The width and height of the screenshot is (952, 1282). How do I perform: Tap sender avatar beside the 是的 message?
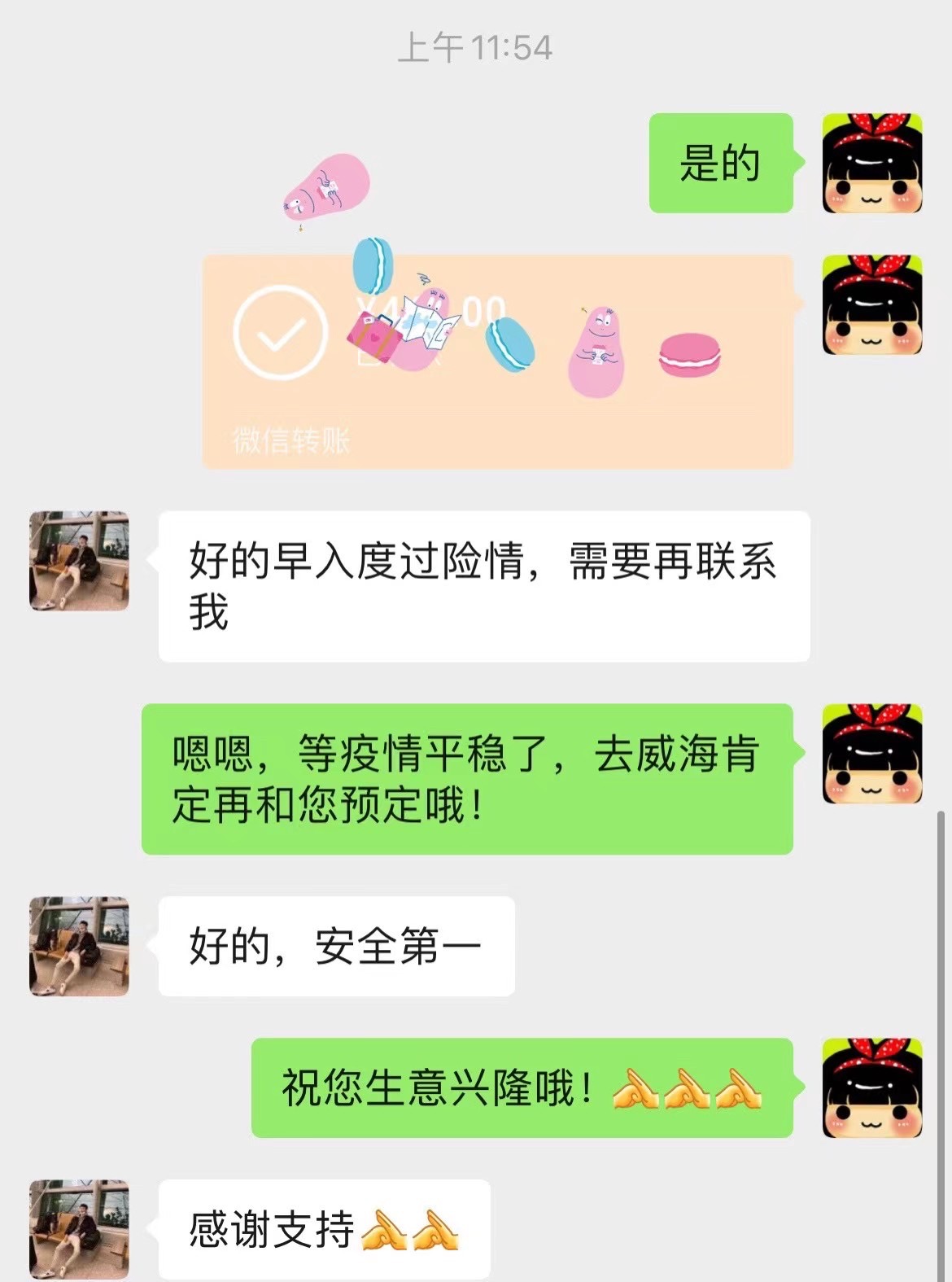pos(872,163)
